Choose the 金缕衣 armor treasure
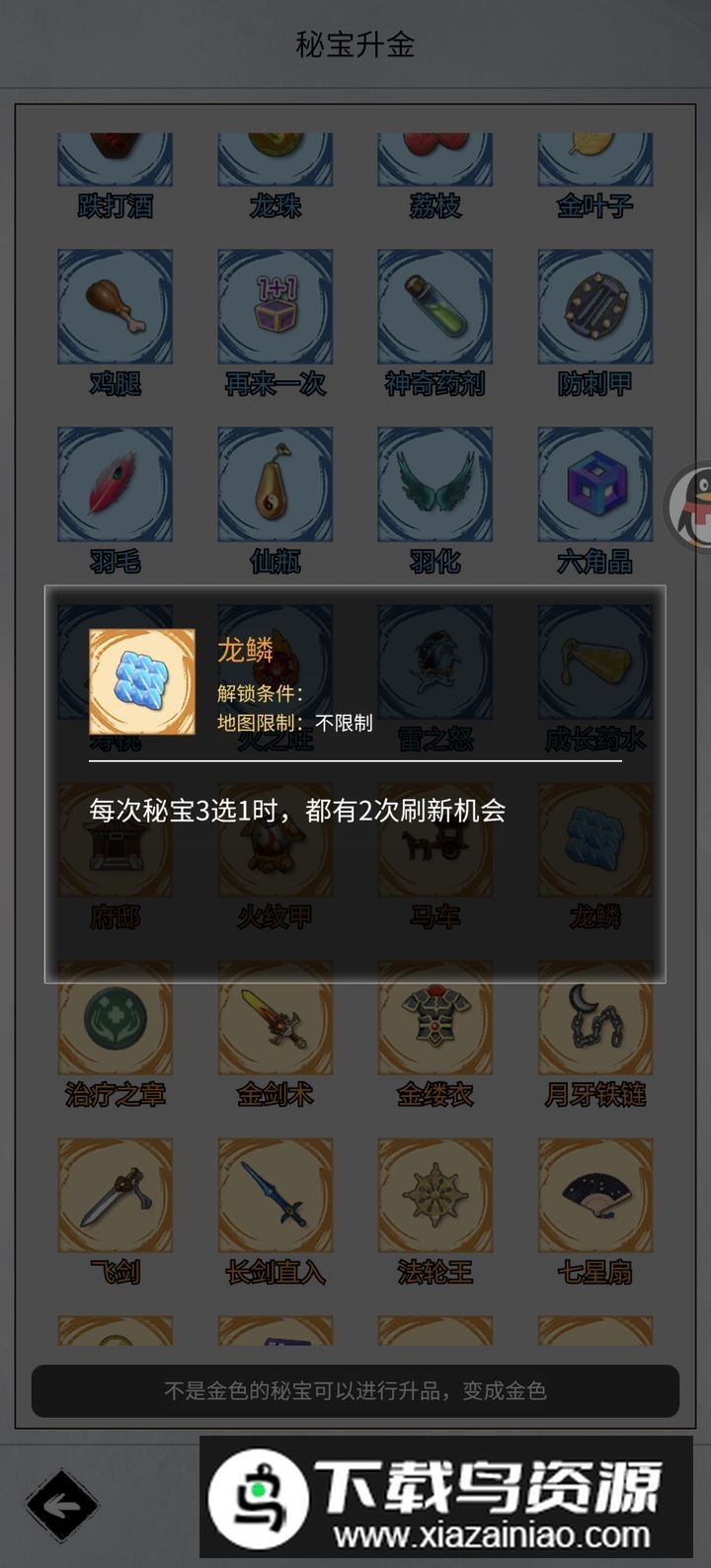This screenshot has width=711, height=1568. (x=435, y=1018)
